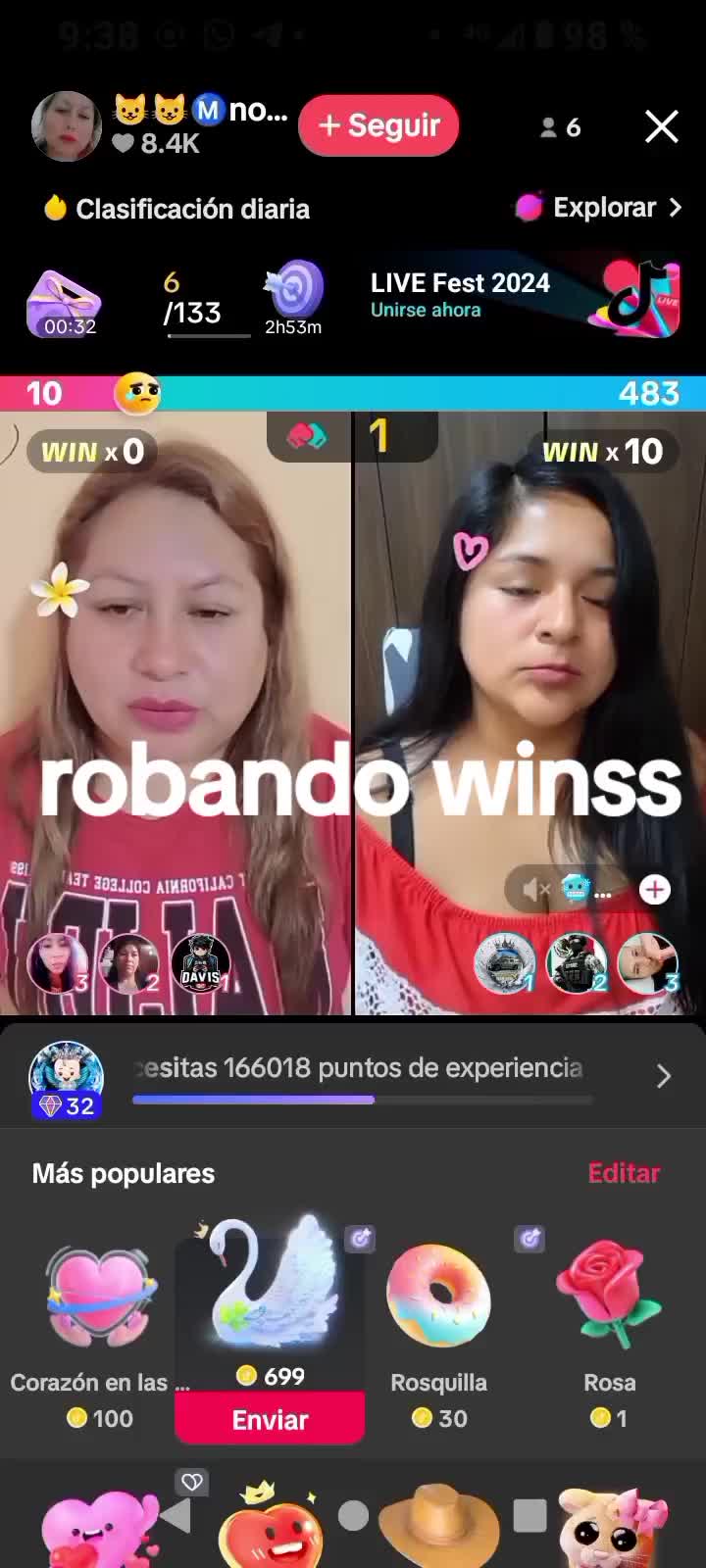The height and width of the screenshot is (1568, 706).
Task: Open the host's profile picture
Action: click(66, 126)
